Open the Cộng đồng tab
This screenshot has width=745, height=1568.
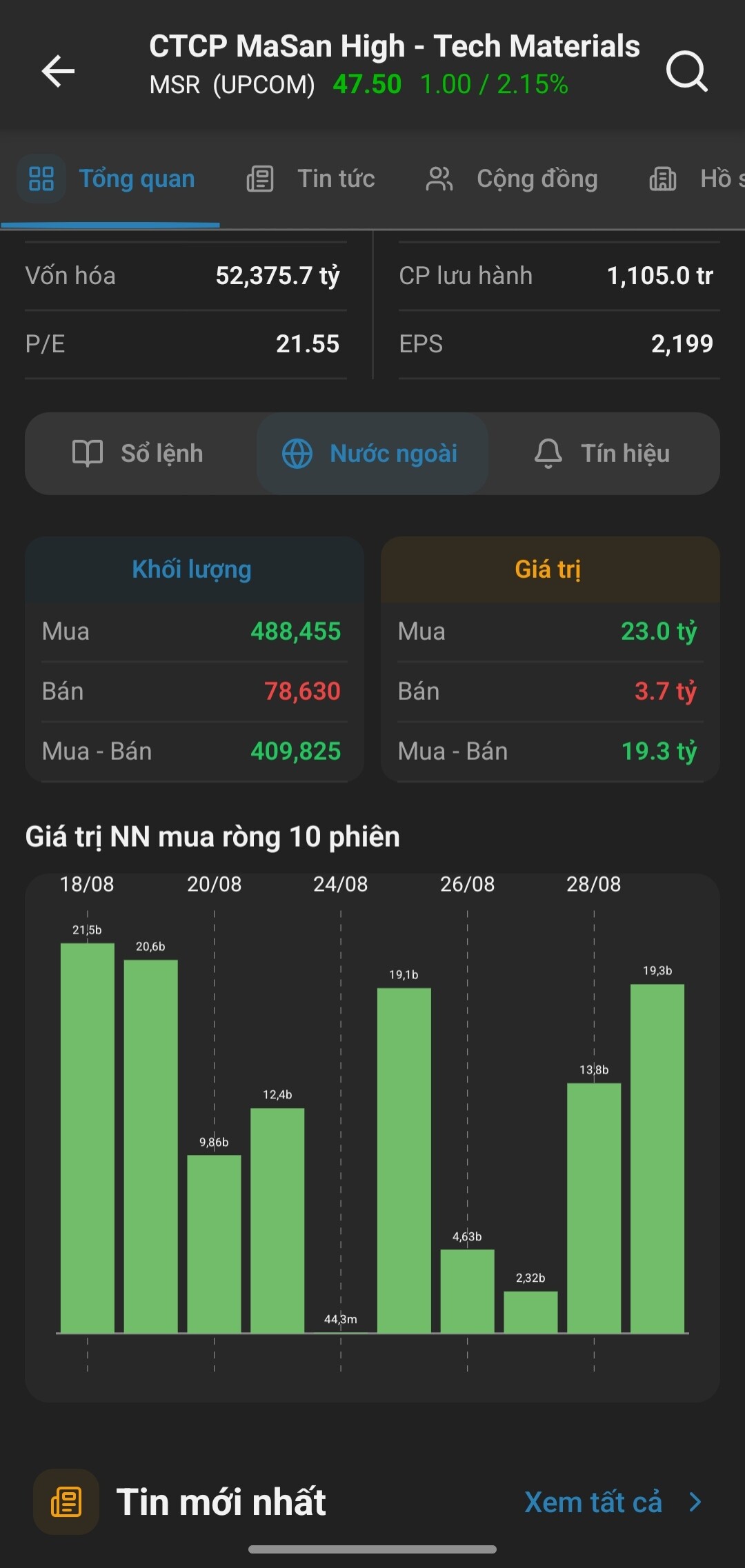511,179
